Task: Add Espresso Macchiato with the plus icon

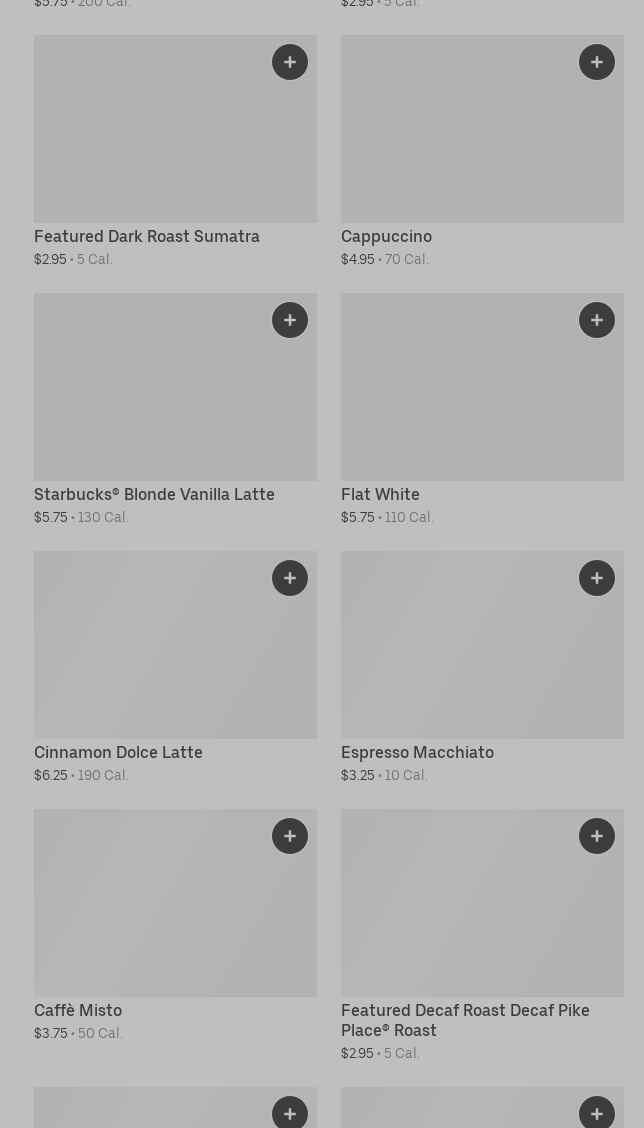Action: click(x=597, y=578)
